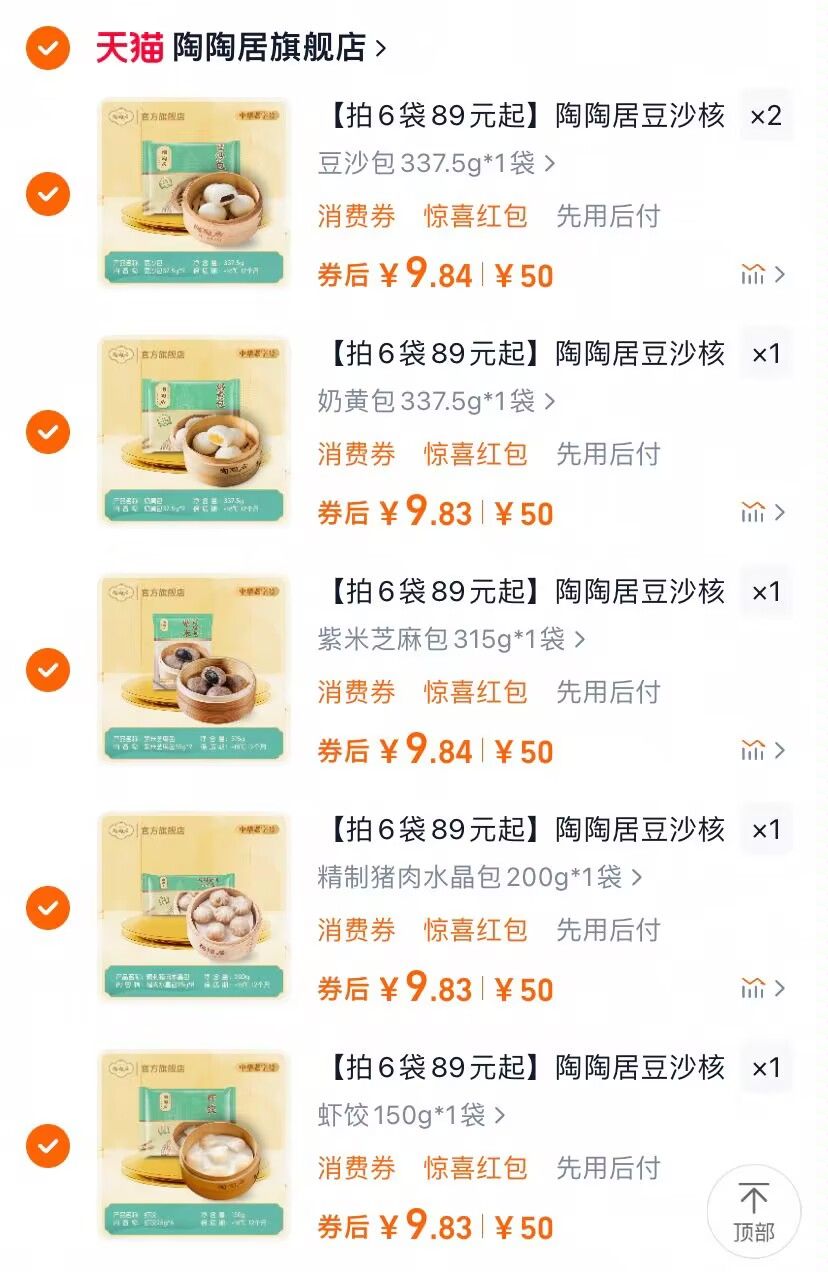Adjust the ×2 quantity of 豆沙包
Viewport: 828px width, 1272px height.
pos(765,116)
